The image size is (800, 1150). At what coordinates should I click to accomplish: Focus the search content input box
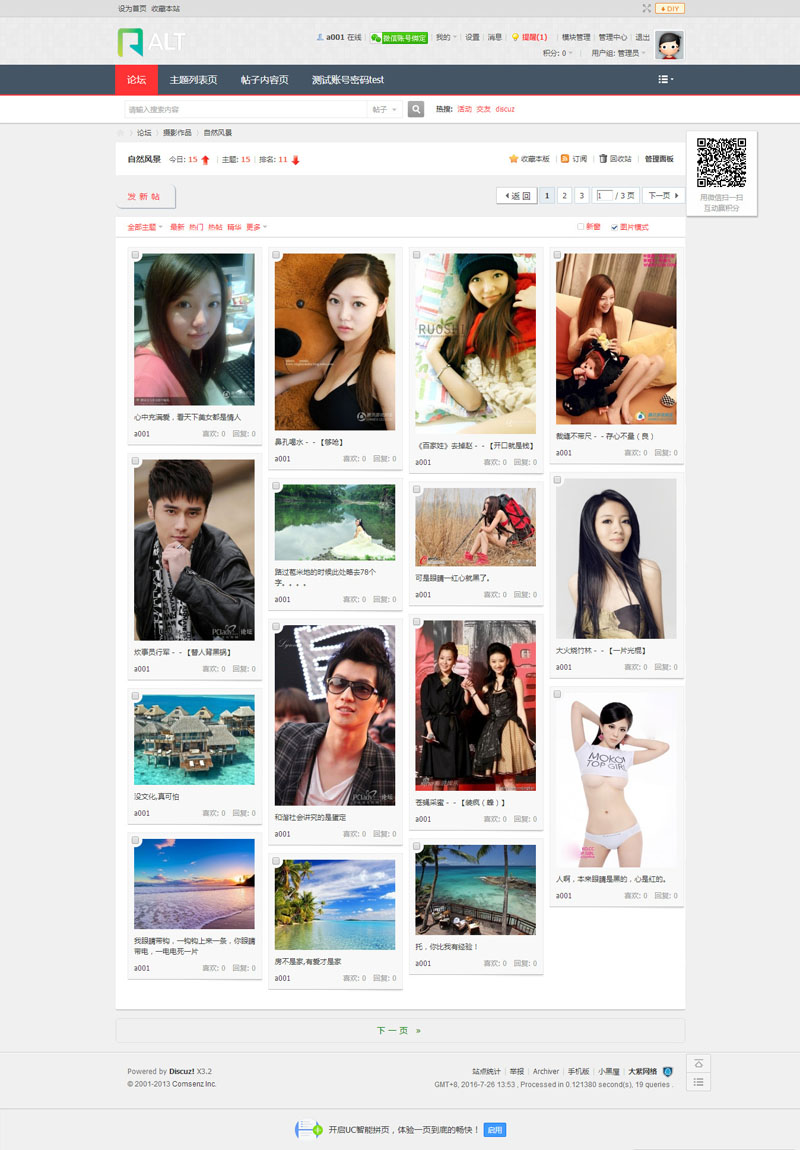245,109
